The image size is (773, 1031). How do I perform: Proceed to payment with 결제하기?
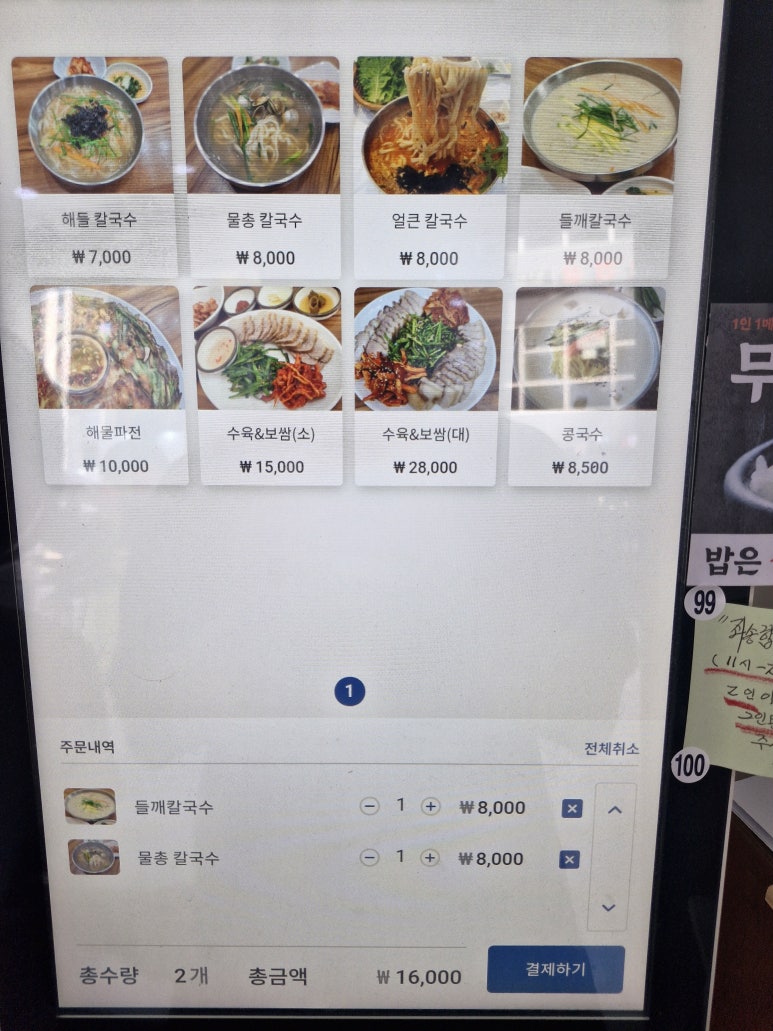tap(555, 970)
